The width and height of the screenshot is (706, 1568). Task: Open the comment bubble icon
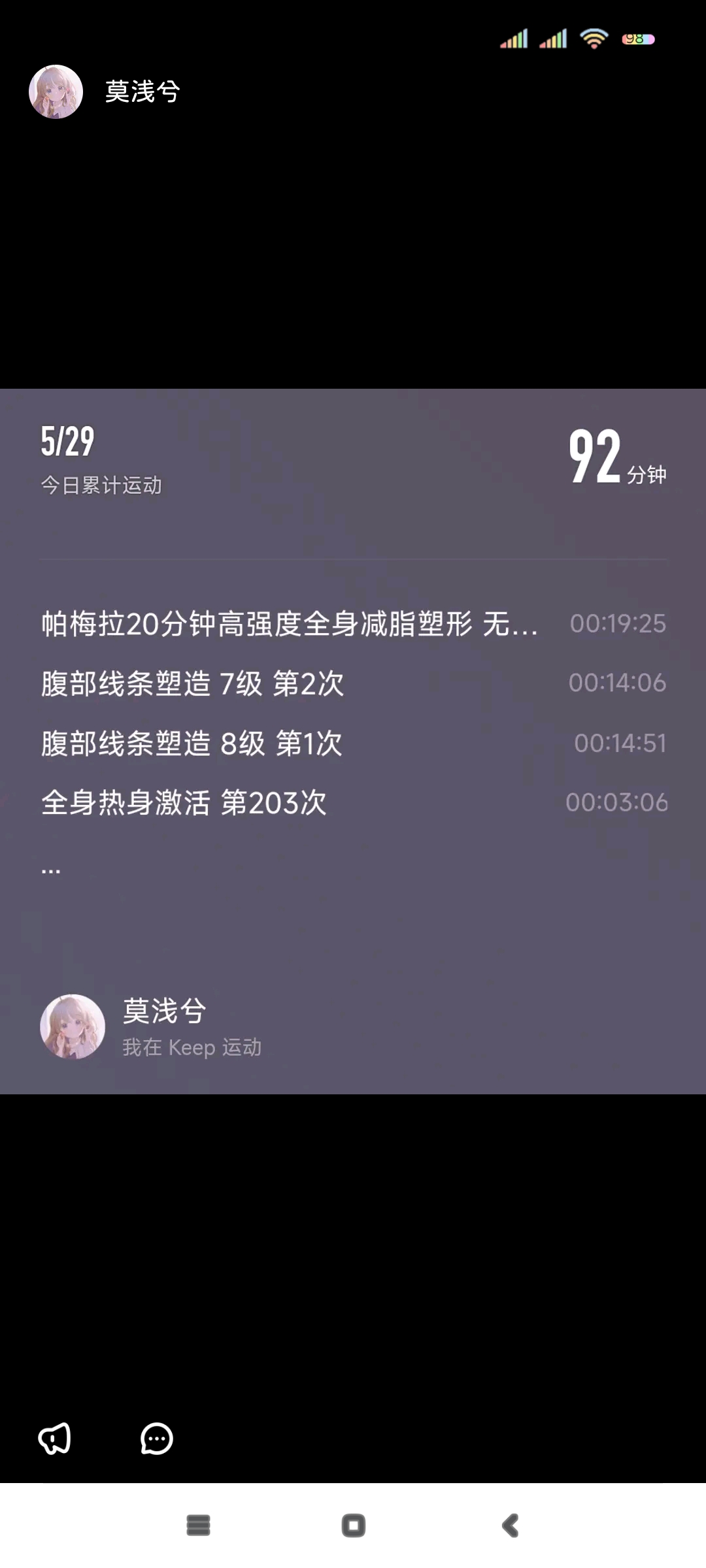pyautogui.click(x=157, y=1438)
